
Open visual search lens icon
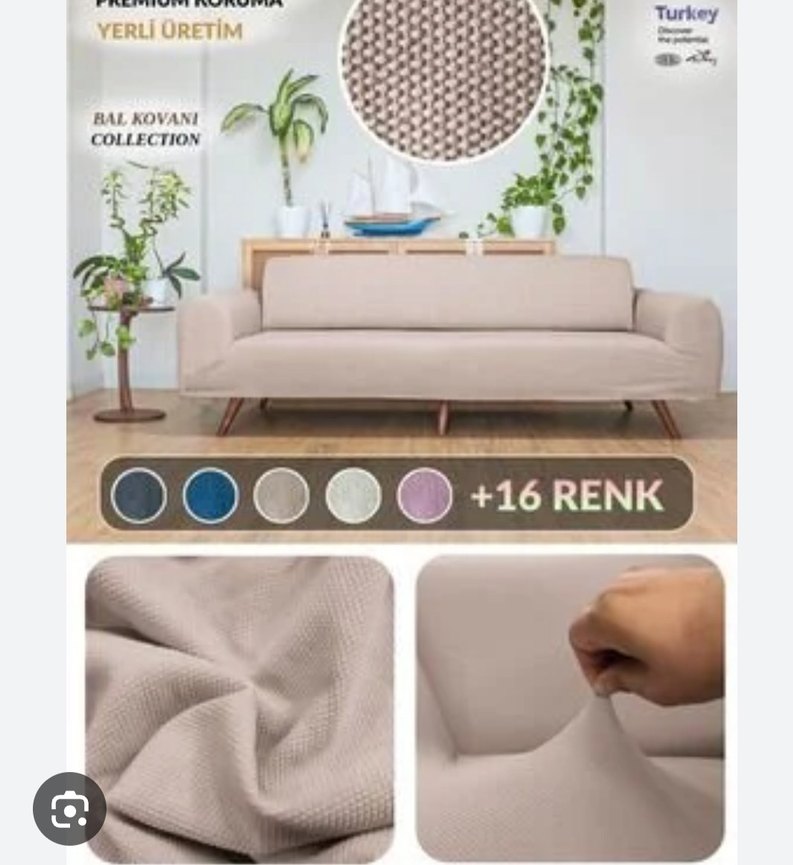[69, 808]
